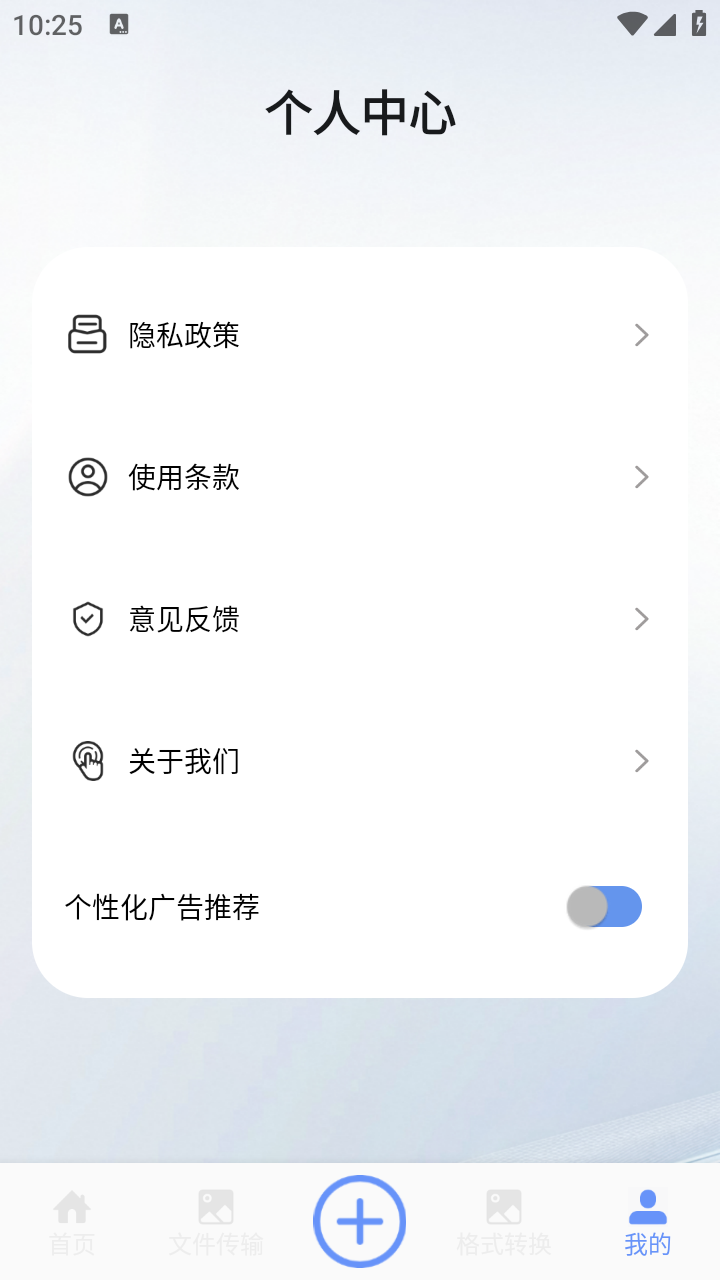Open the 格式转换 tab
The height and width of the screenshot is (1280, 720).
[x=503, y=1220]
